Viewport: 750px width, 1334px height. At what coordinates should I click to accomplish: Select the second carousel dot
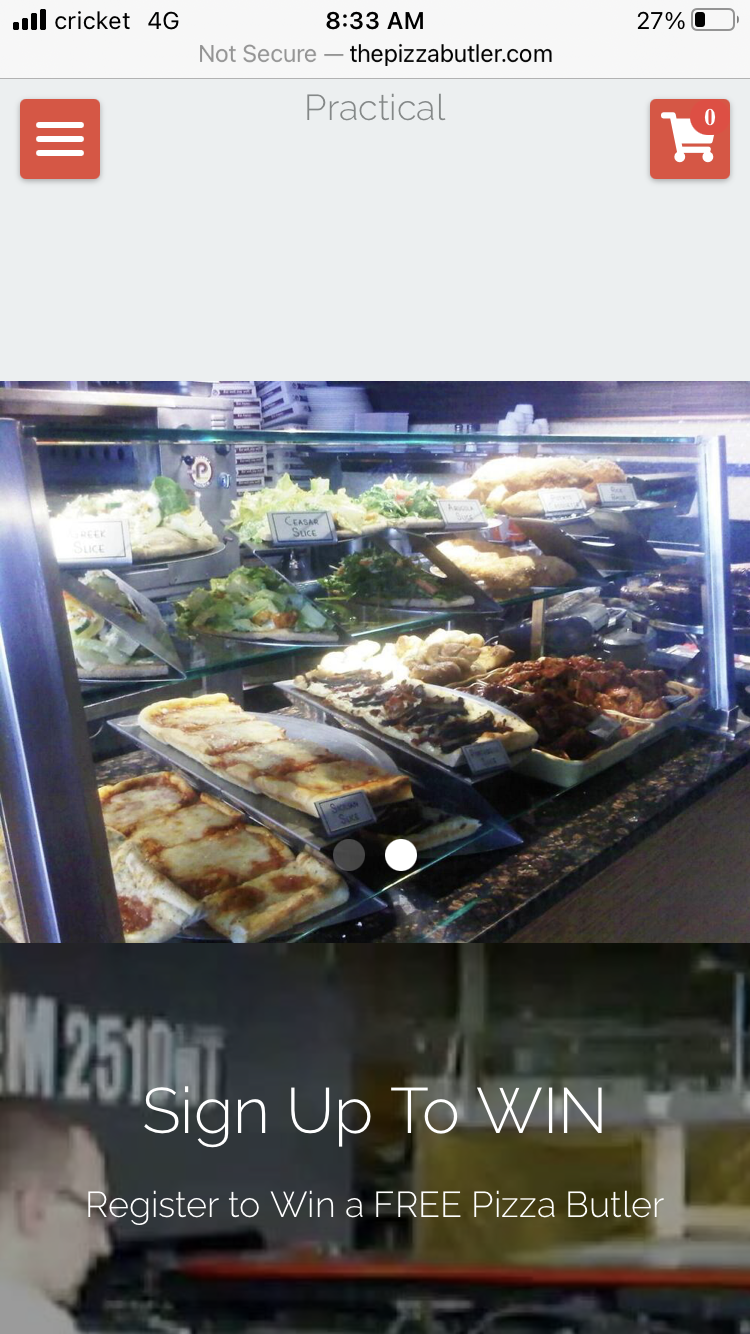tap(401, 854)
